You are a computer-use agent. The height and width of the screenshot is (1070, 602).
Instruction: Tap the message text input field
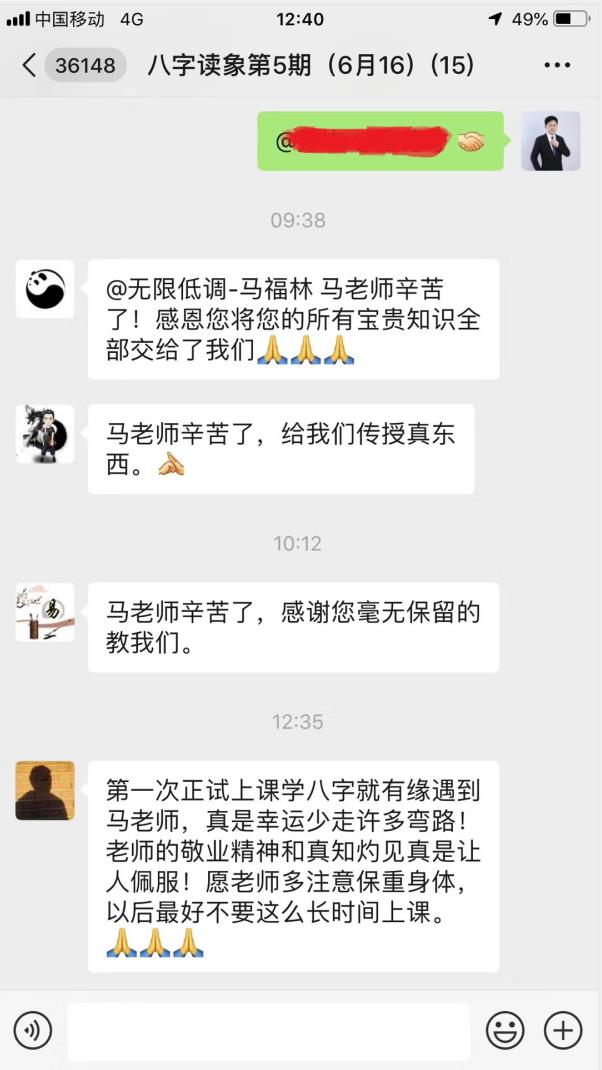pos(268,1031)
